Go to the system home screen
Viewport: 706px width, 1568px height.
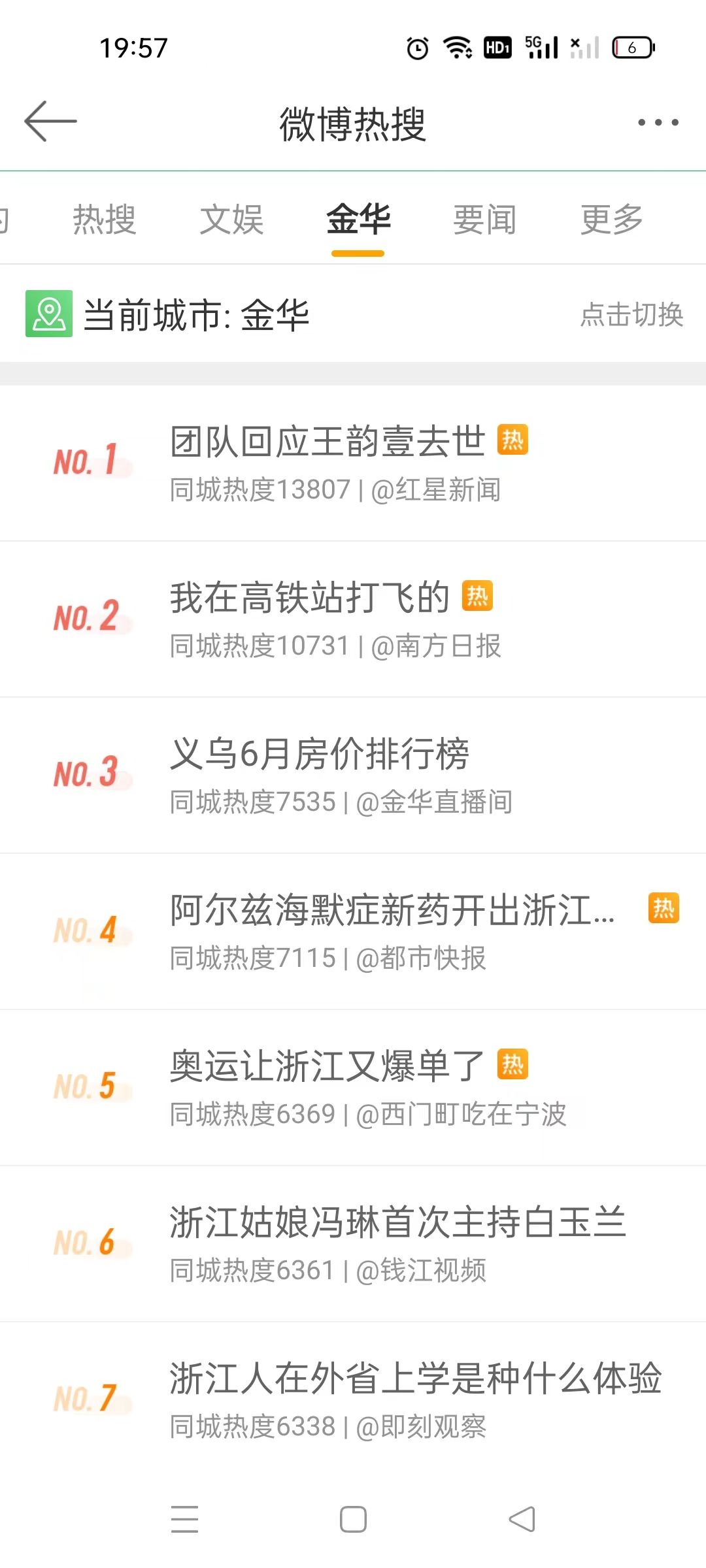[353, 1519]
